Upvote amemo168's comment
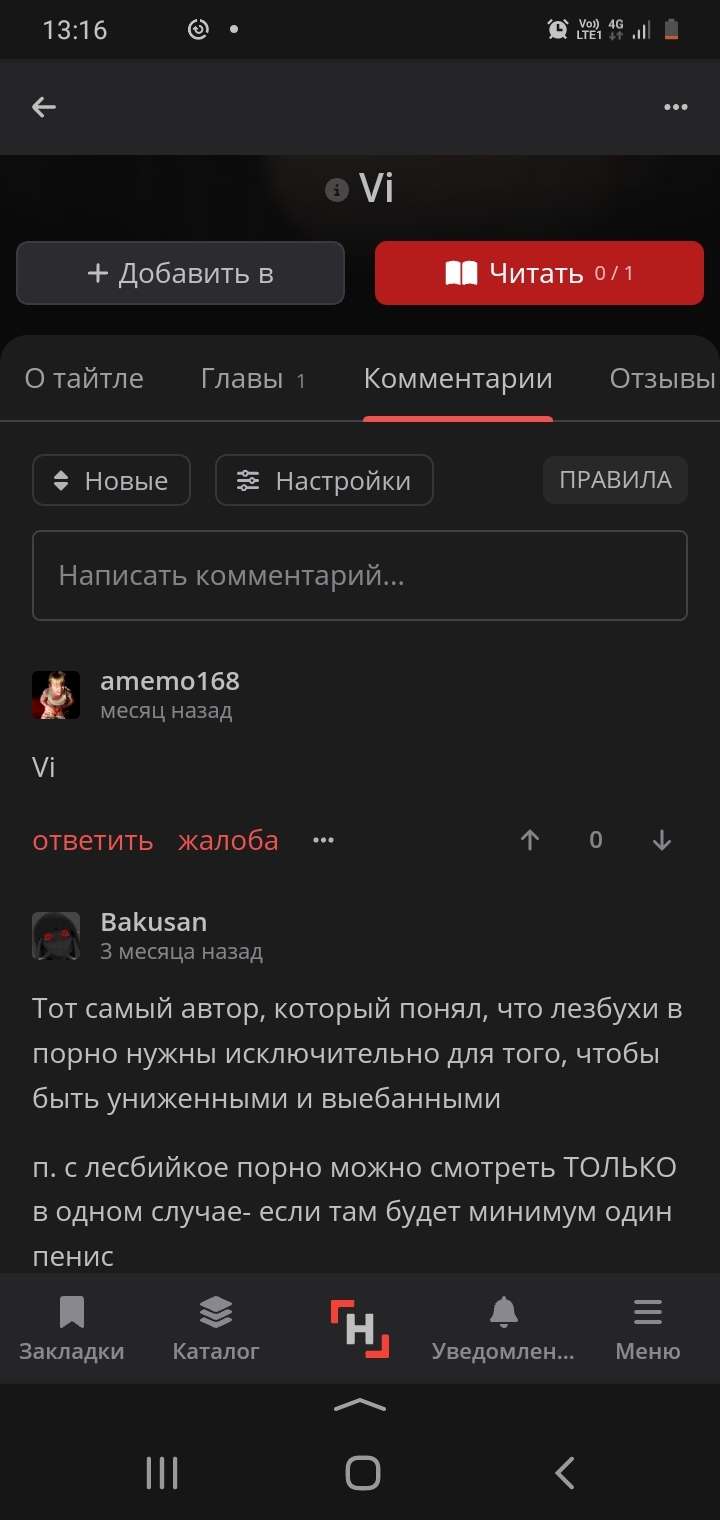The image size is (720, 1520). [x=530, y=841]
